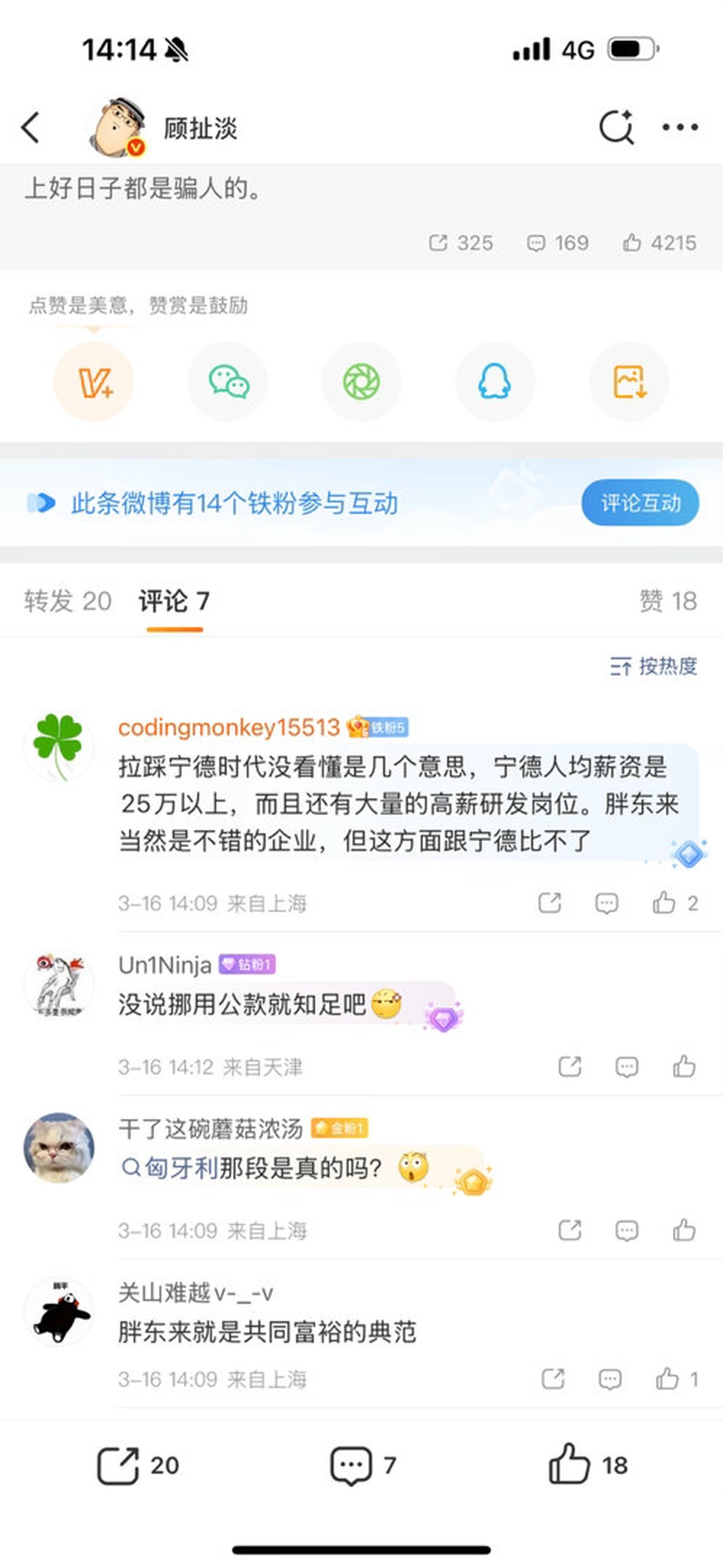723x1568 pixels.
Task: Go back using the top arrow
Action: coord(30,128)
